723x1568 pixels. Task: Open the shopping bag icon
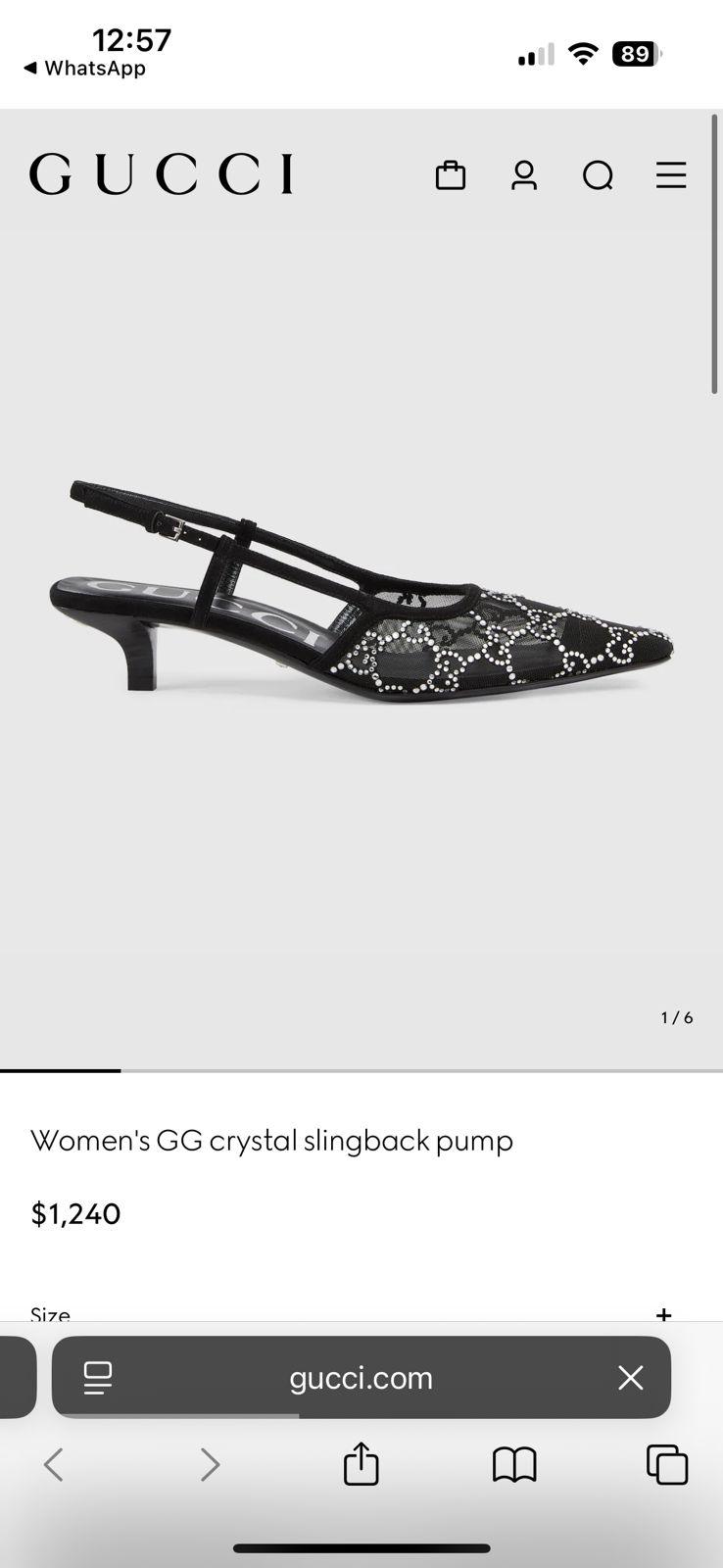coord(450,174)
